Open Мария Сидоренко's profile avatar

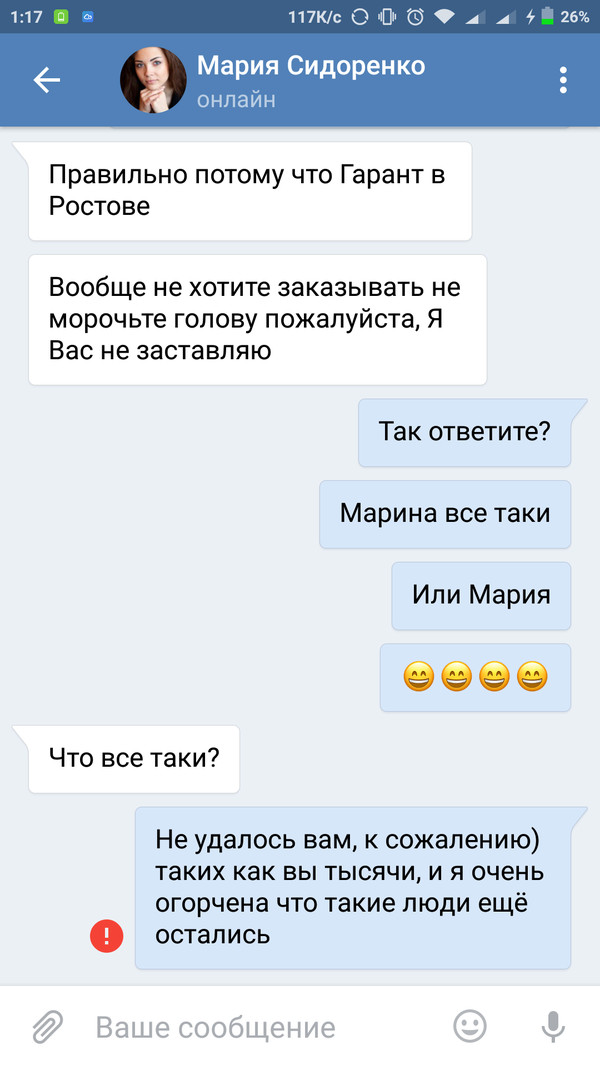153,80
